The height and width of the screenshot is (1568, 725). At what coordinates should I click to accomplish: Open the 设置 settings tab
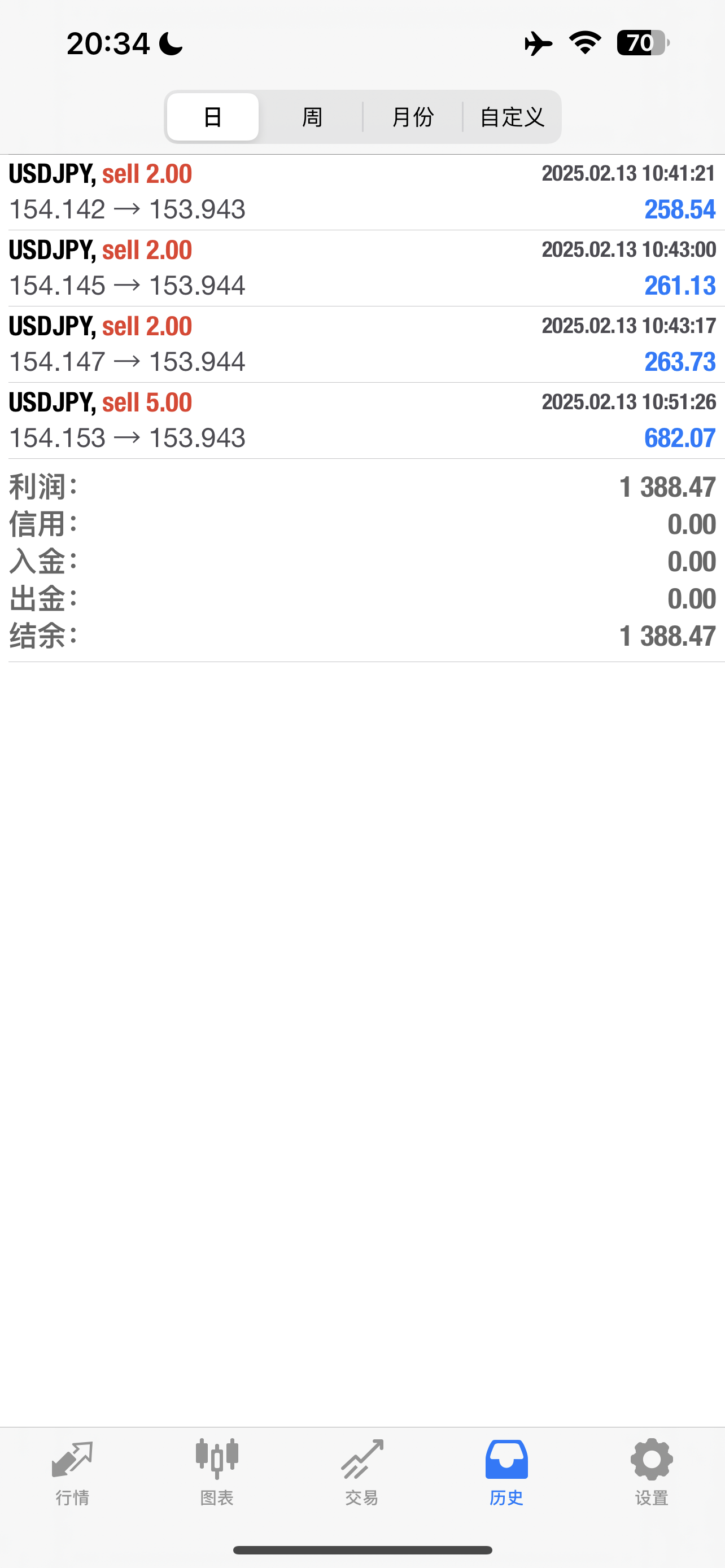click(652, 1473)
